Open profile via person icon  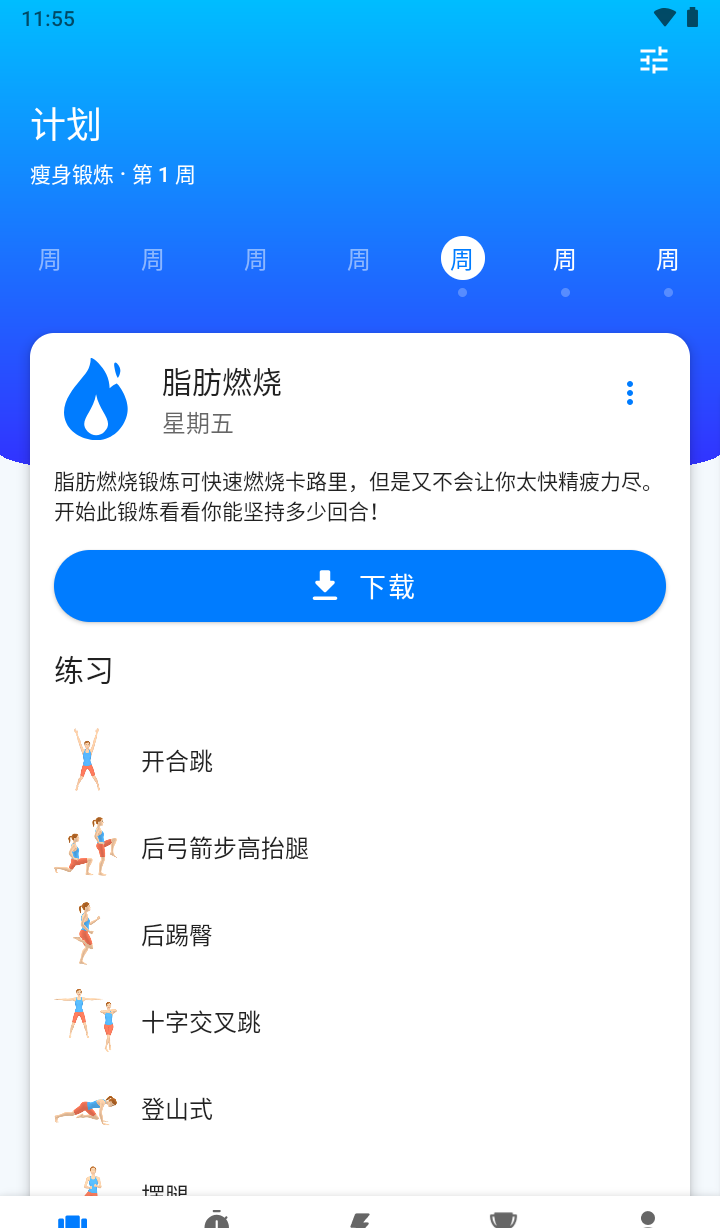(650, 1218)
